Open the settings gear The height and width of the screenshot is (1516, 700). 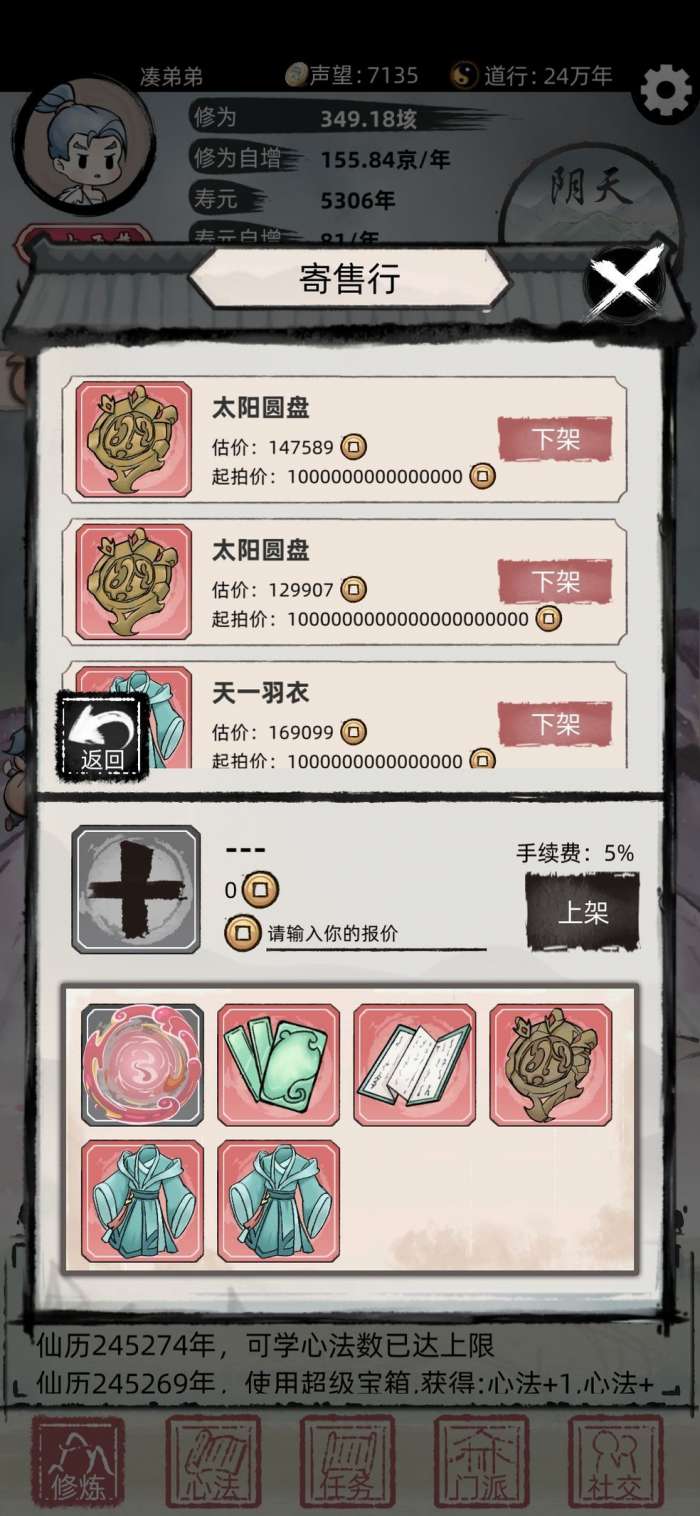click(665, 93)
